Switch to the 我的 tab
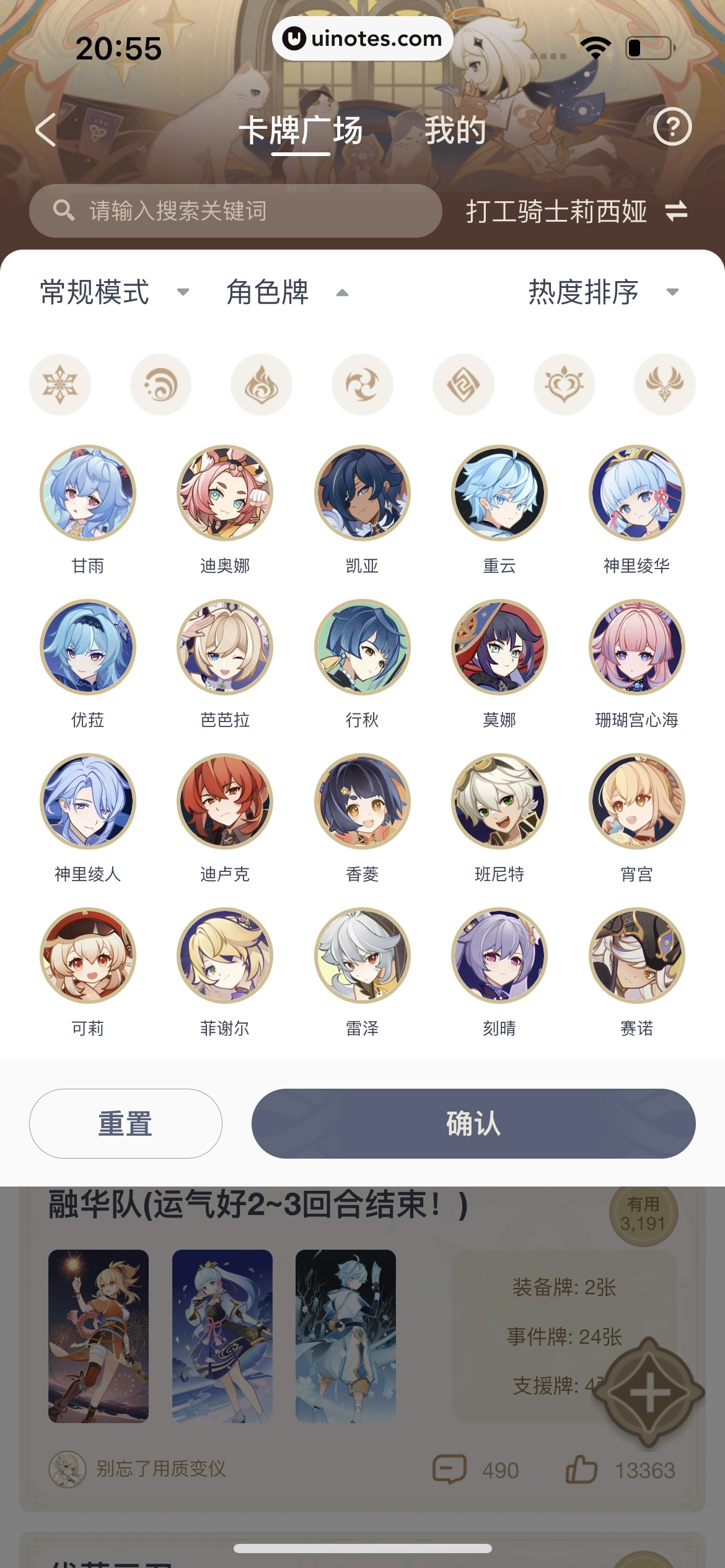 click(455, 131)
